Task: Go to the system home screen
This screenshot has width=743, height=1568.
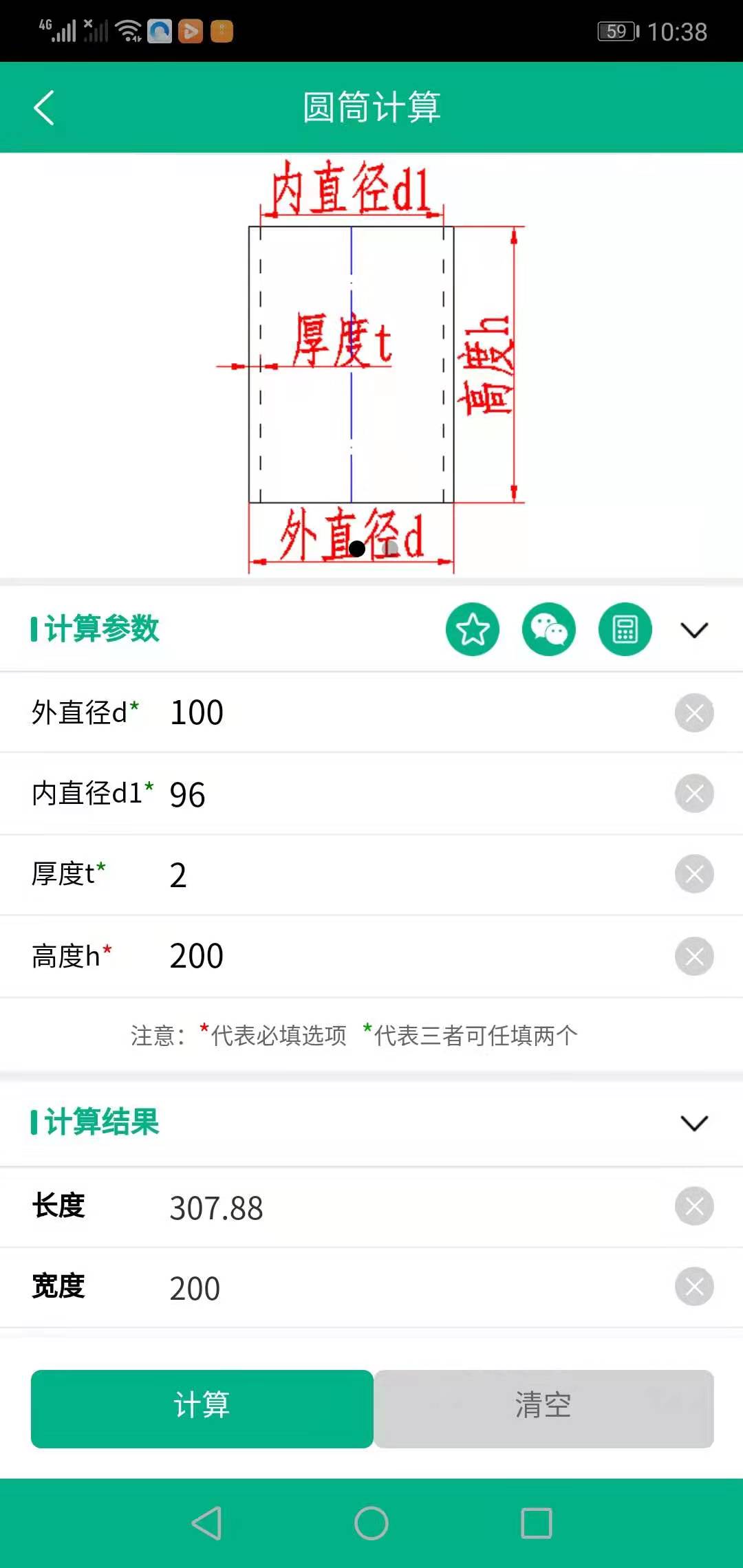Action: (371, 1523)
